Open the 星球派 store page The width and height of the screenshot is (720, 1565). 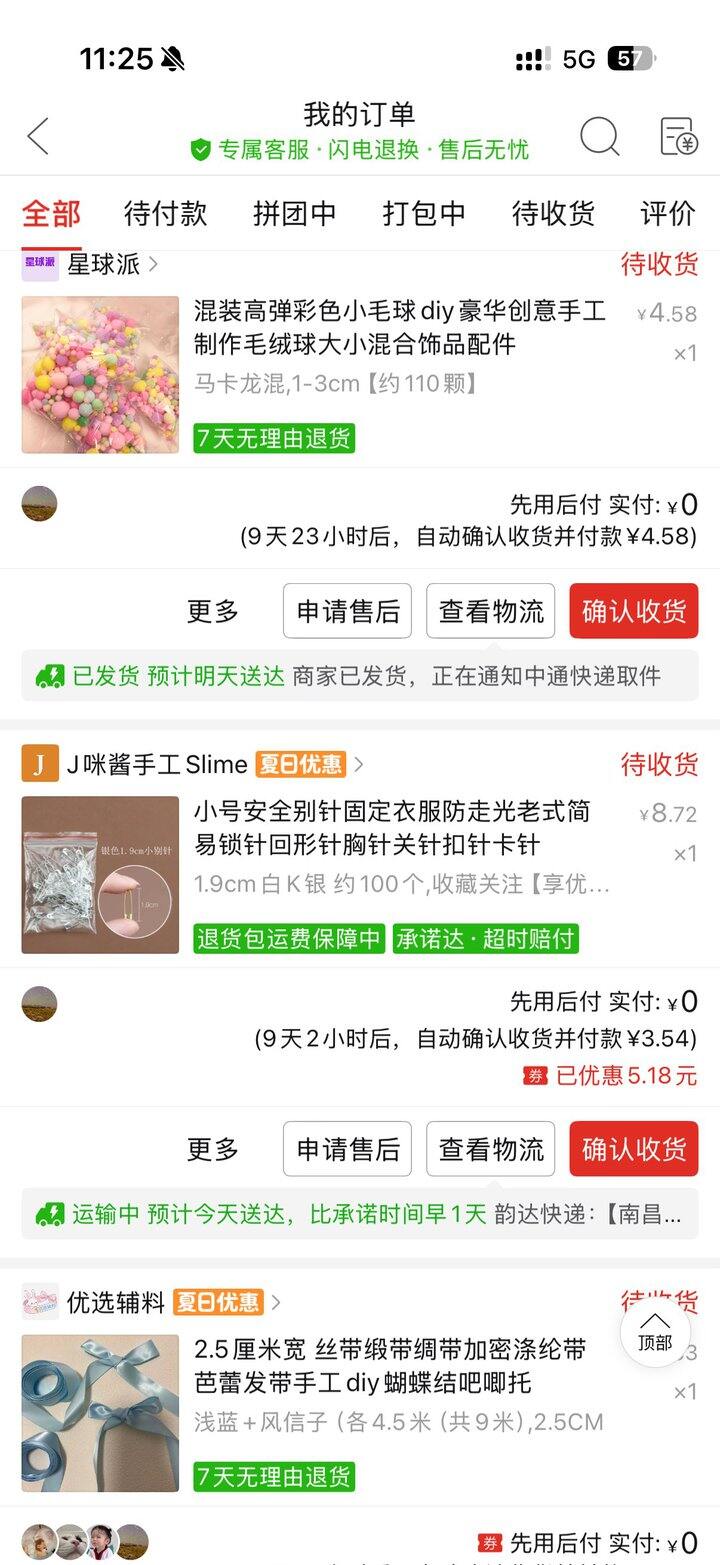[x=103, y=264]
